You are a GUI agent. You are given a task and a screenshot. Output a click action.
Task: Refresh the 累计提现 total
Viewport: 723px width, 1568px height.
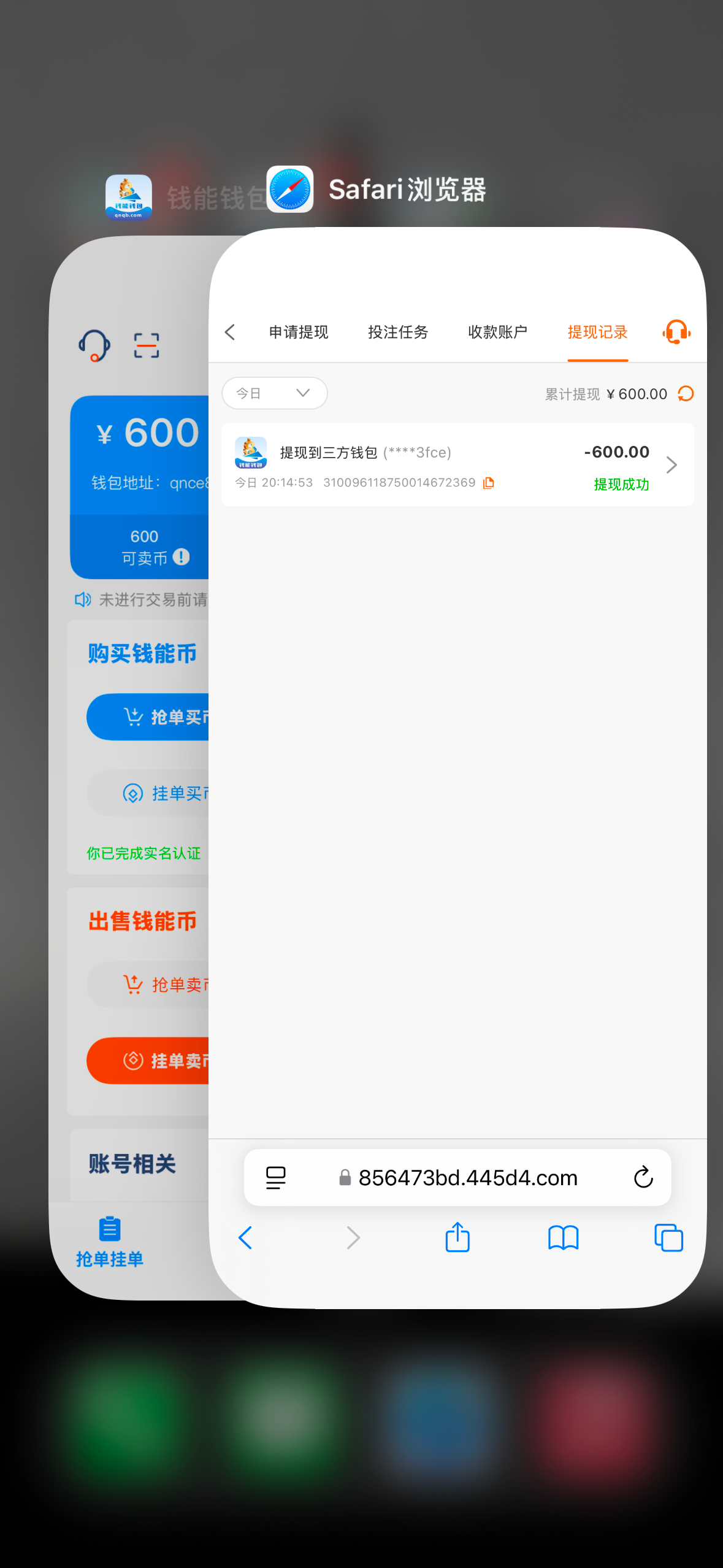[686, 394]
